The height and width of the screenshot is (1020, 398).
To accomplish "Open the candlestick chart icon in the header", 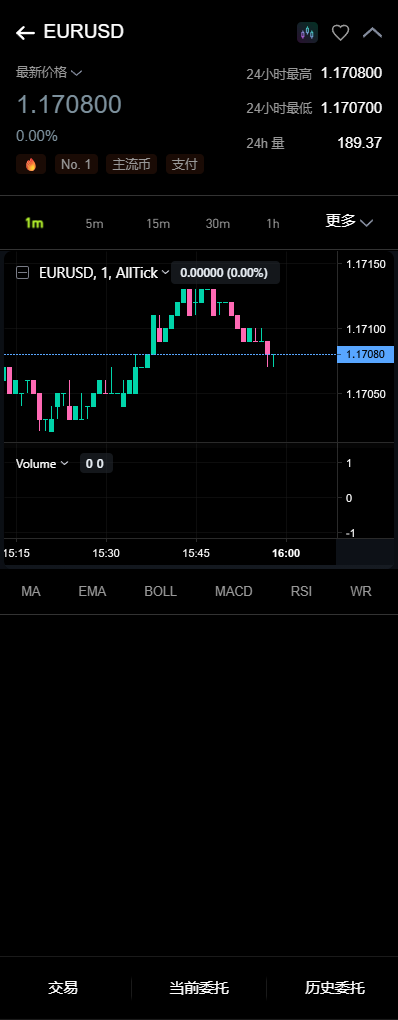I will pyautogui.click(x=308, y=33).
